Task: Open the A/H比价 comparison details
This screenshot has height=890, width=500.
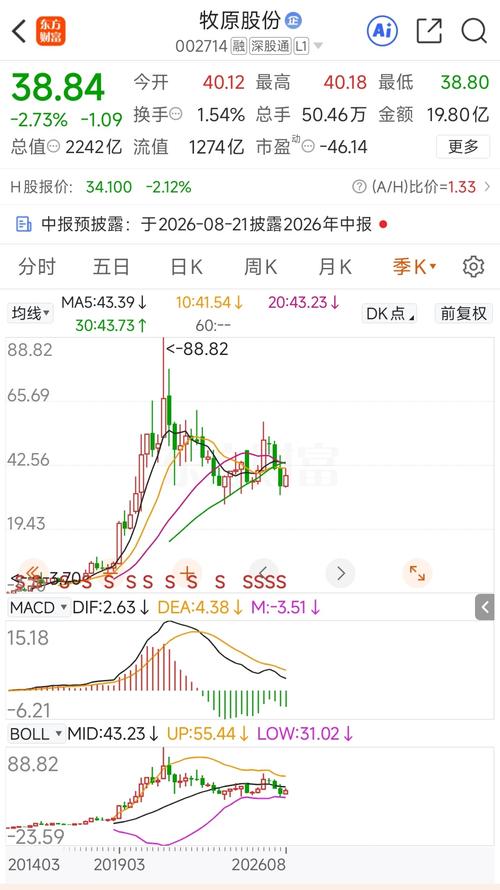Action: coord(422,187)
